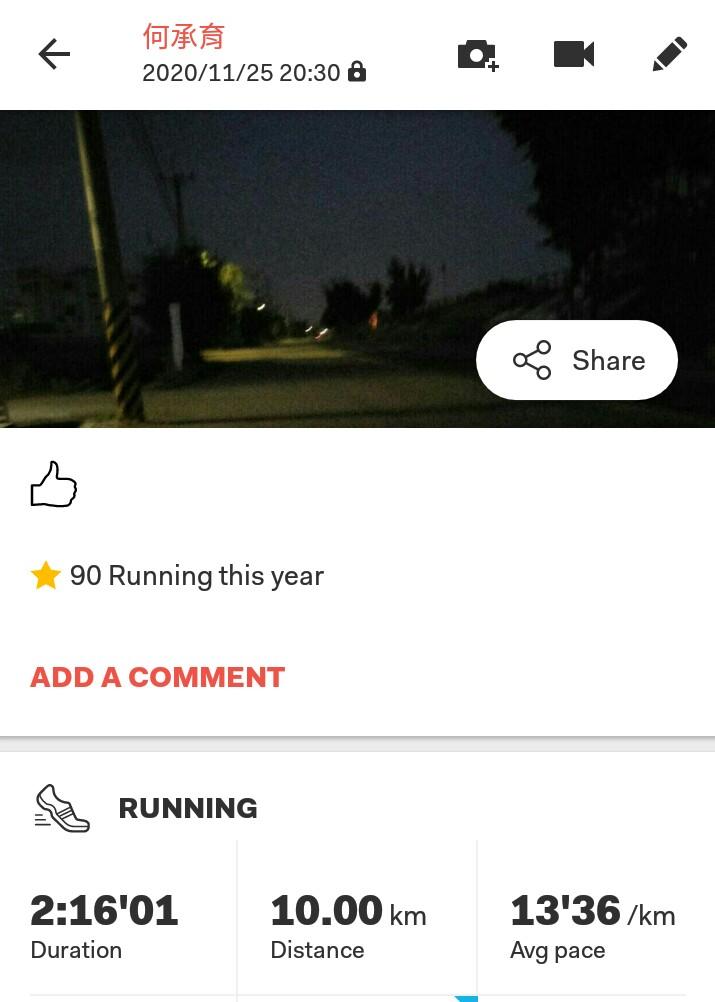Tap ADD A COMMENT
Image resolution: width=715 pixels, height=1002 pixels.
point(157,677)
